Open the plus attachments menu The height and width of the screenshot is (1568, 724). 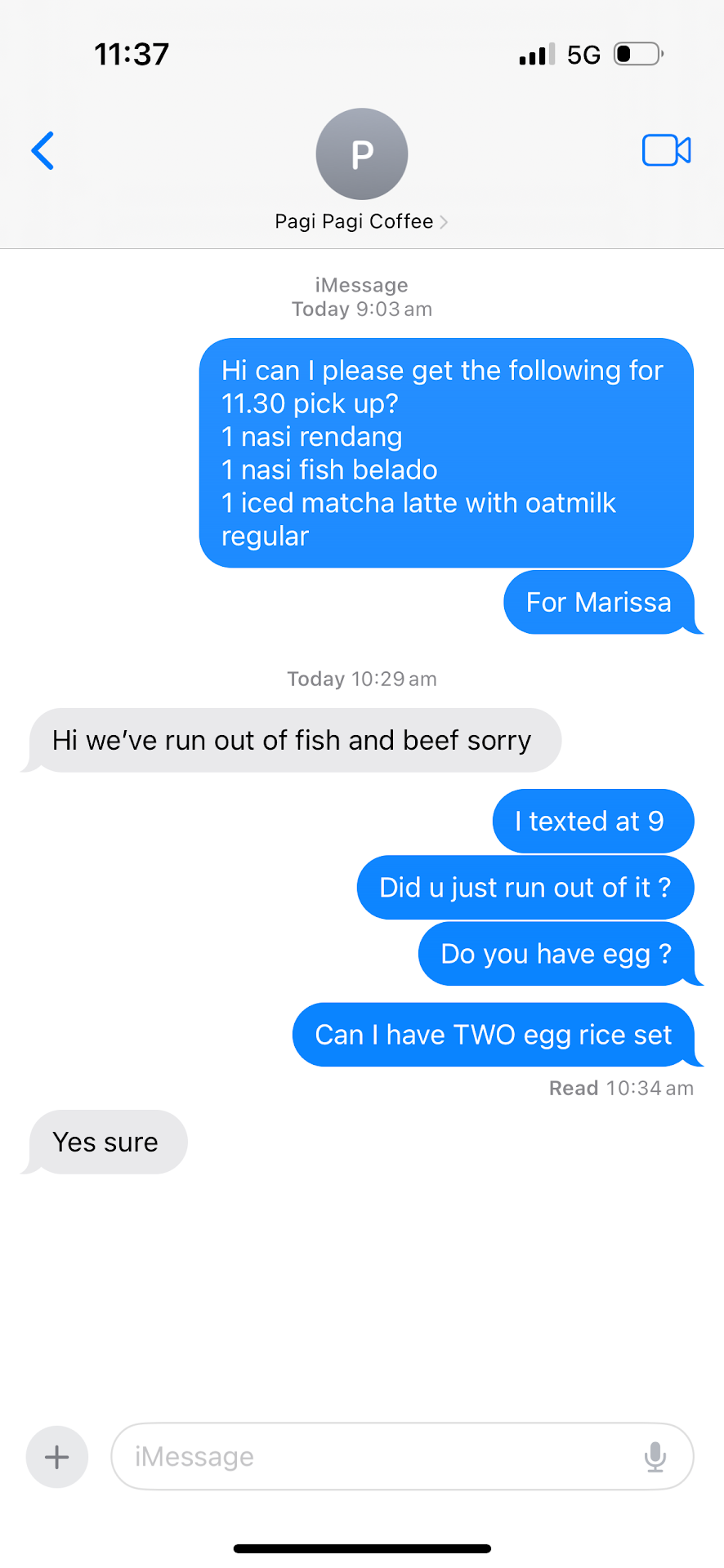[57, 1457]
